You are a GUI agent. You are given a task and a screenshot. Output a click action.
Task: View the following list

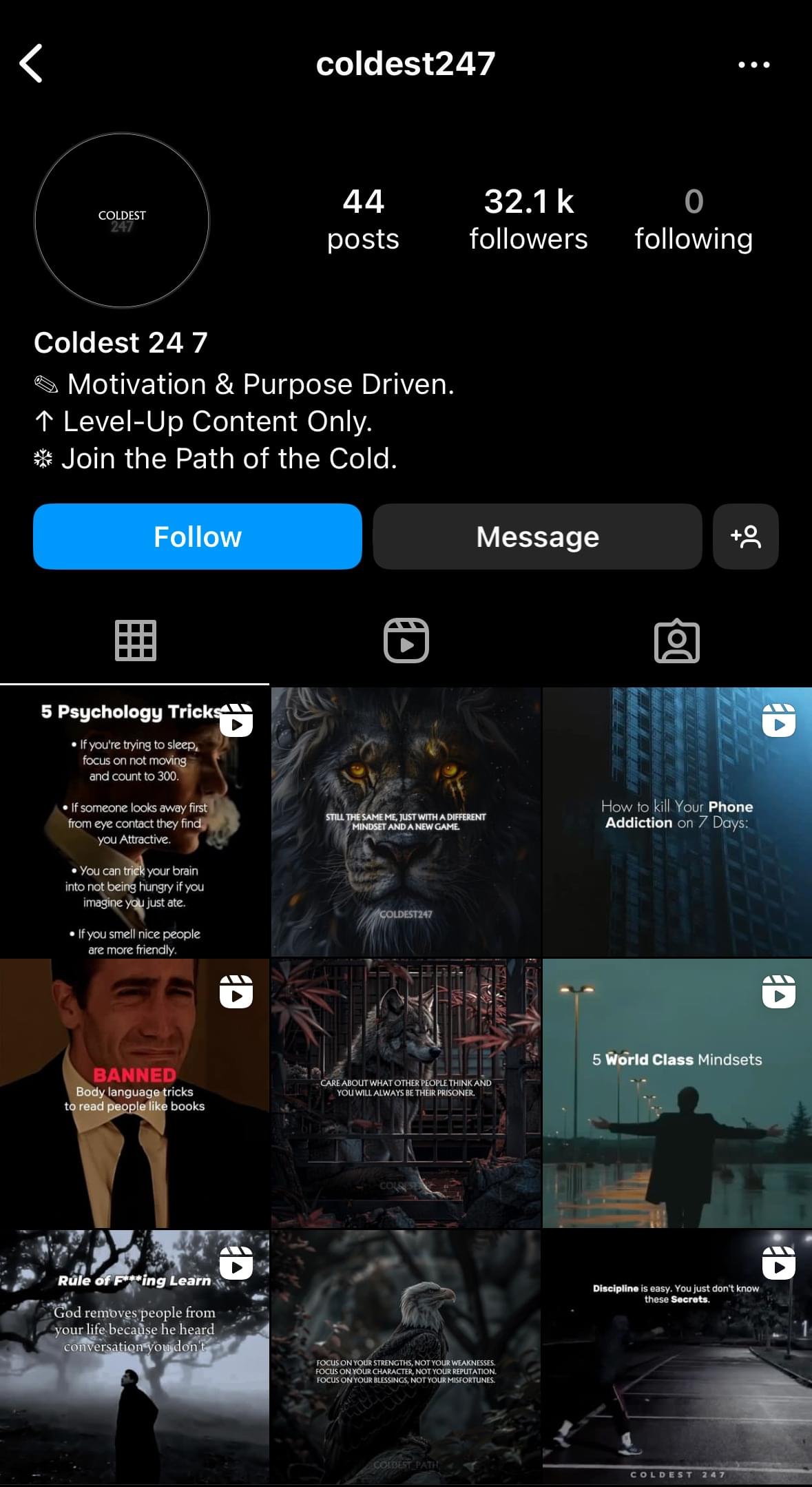point(693,219)
